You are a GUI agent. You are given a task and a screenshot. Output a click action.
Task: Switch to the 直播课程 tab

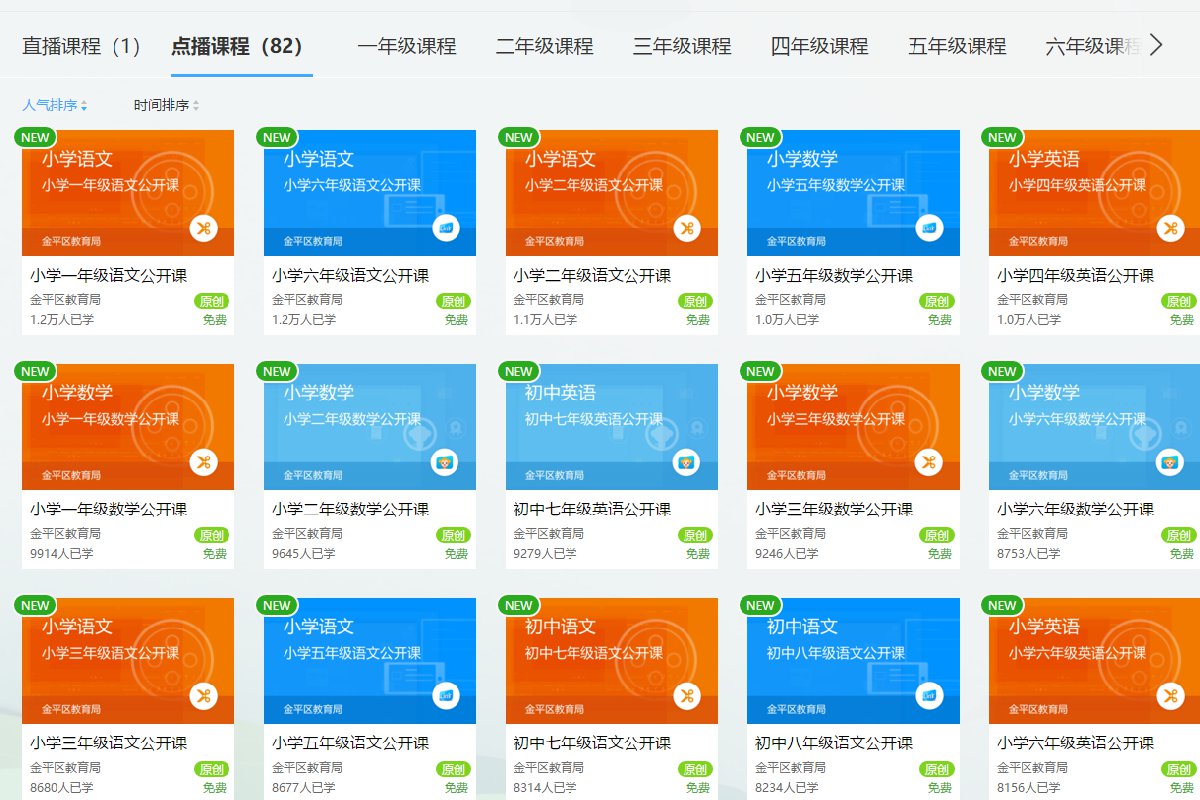pos(81,47)
